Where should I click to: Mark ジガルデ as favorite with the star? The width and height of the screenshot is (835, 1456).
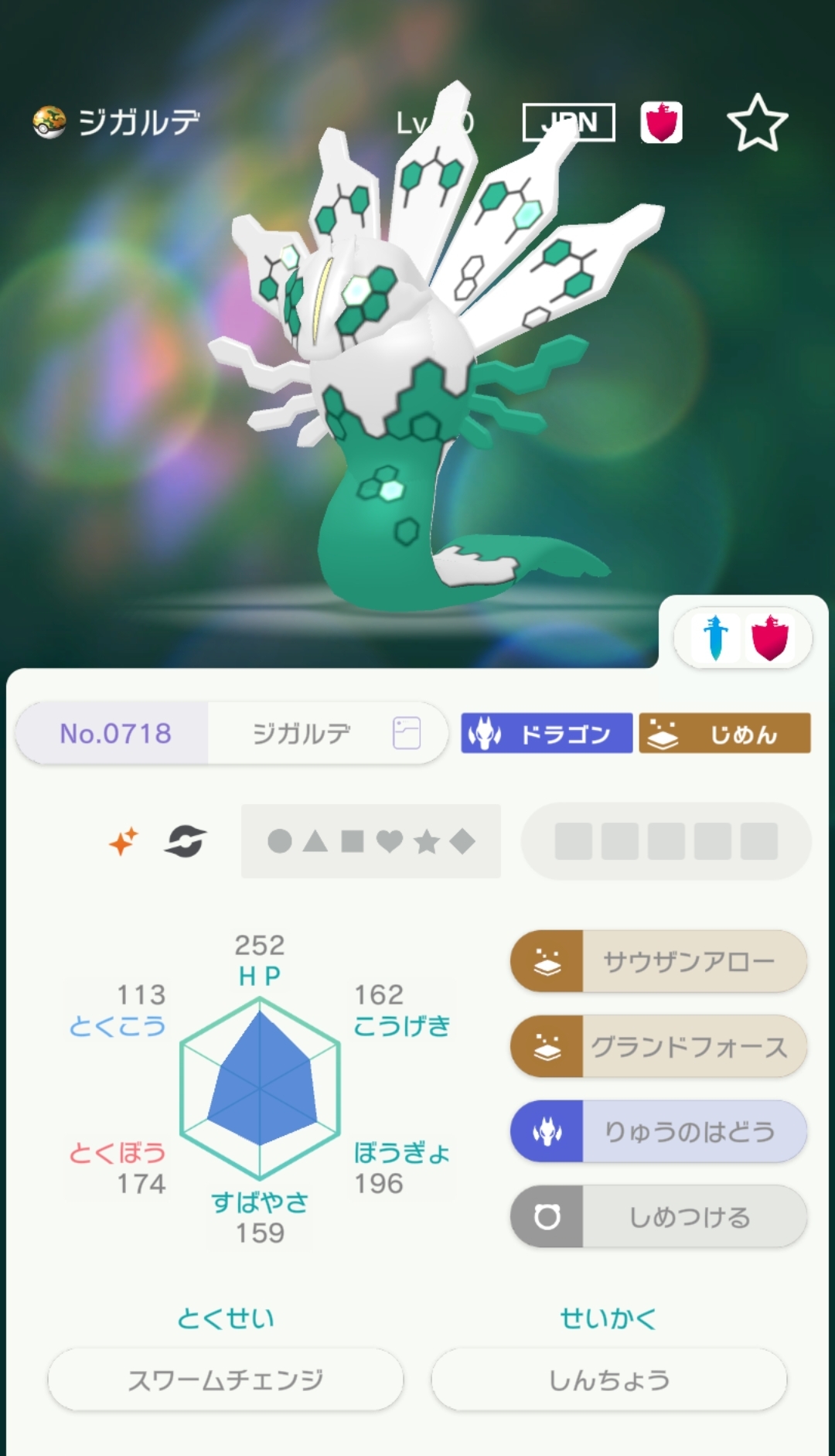(x=757, y=123)
